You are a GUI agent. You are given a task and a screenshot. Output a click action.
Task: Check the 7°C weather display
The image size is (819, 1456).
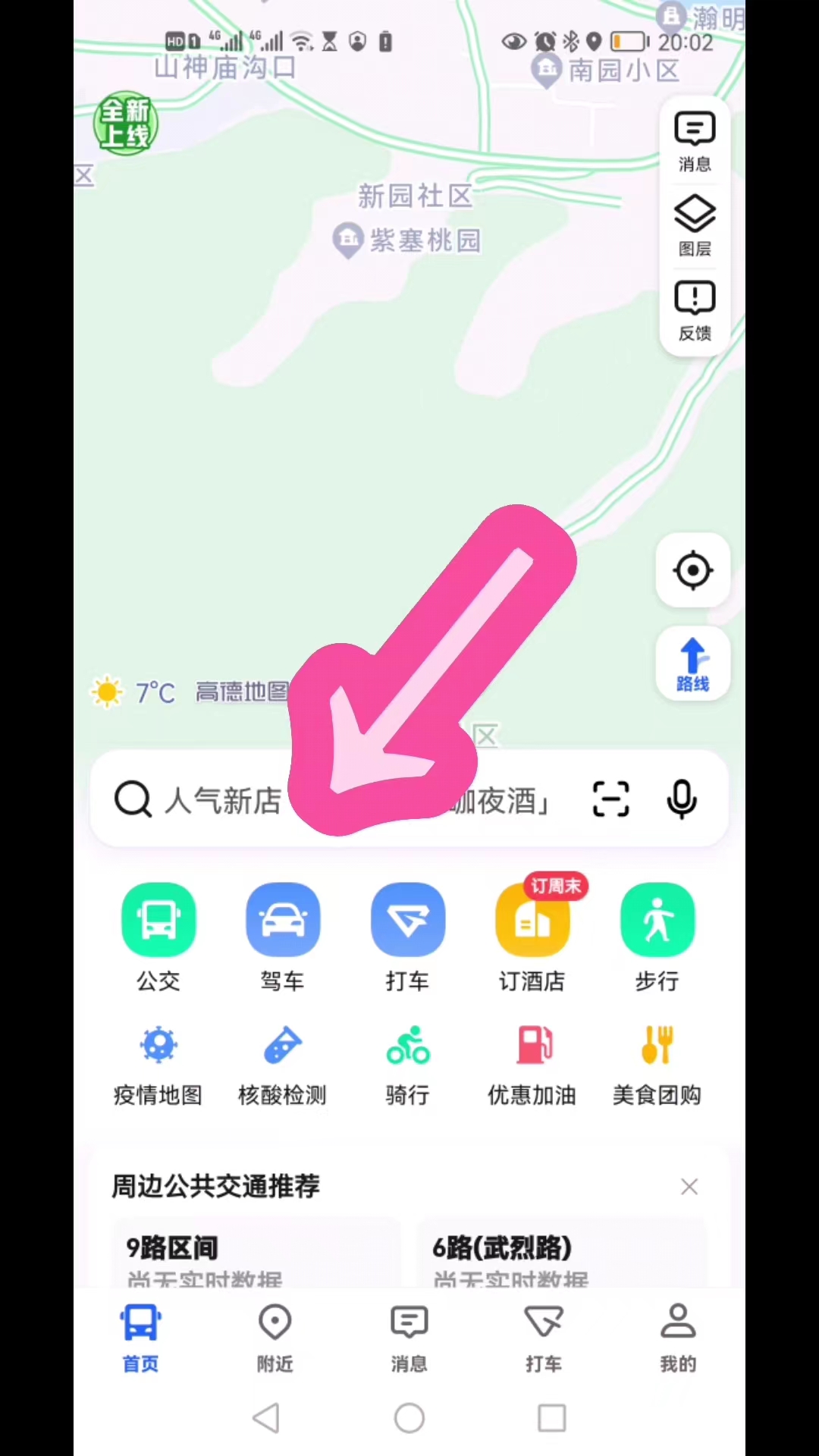point(136,692)
